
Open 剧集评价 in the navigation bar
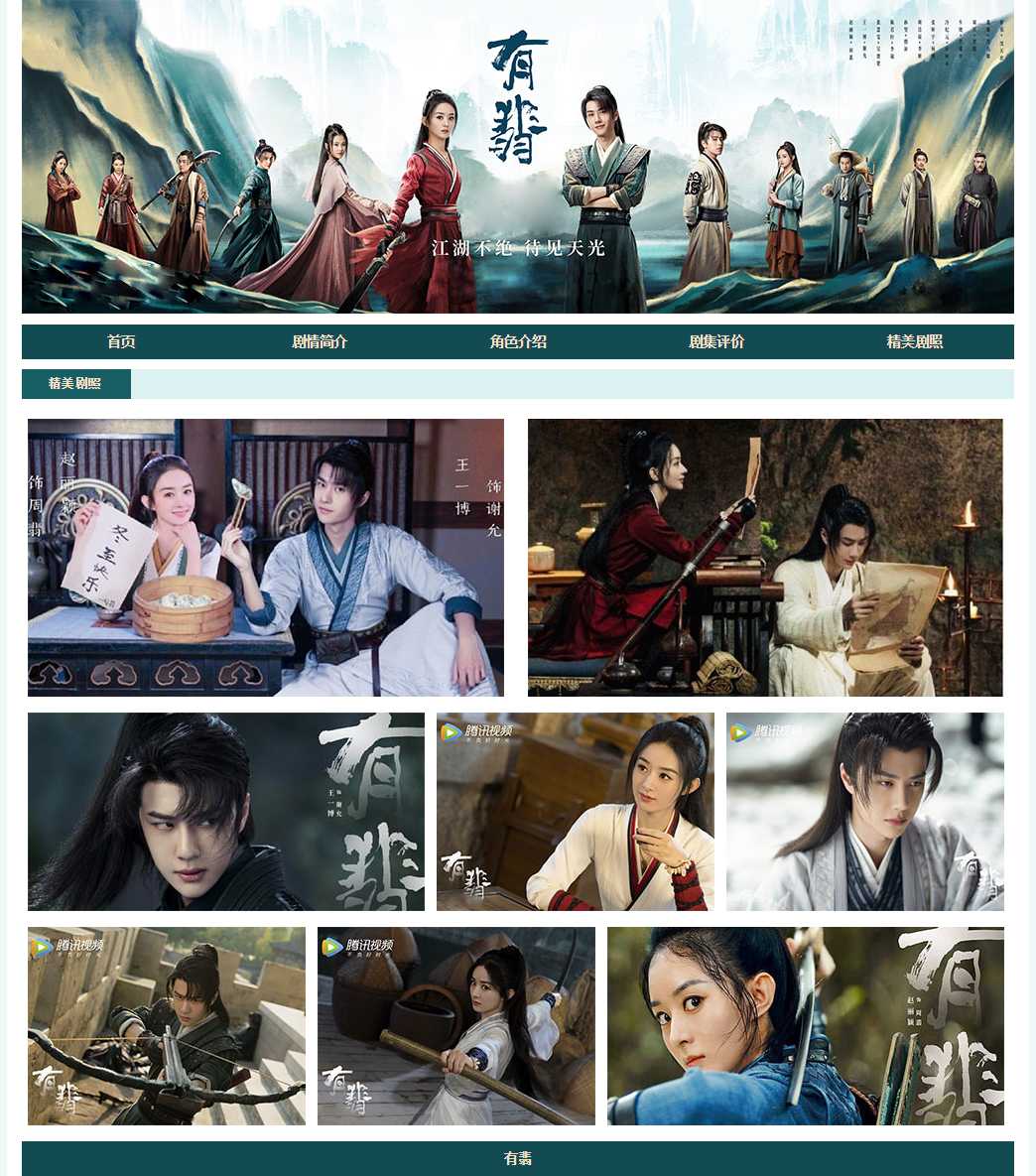pos(716,341)
